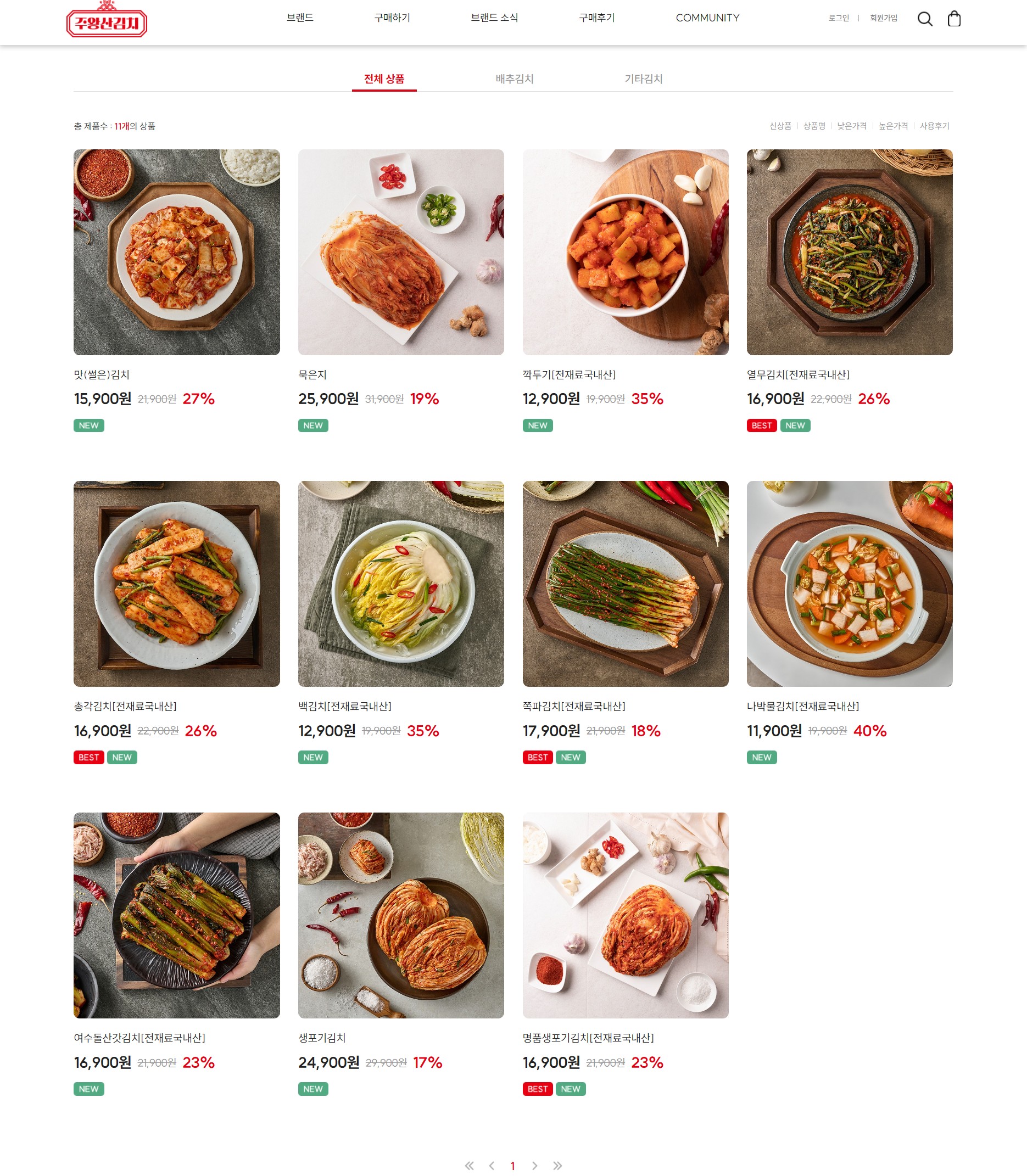Open the search icon in header

point(924,19)
